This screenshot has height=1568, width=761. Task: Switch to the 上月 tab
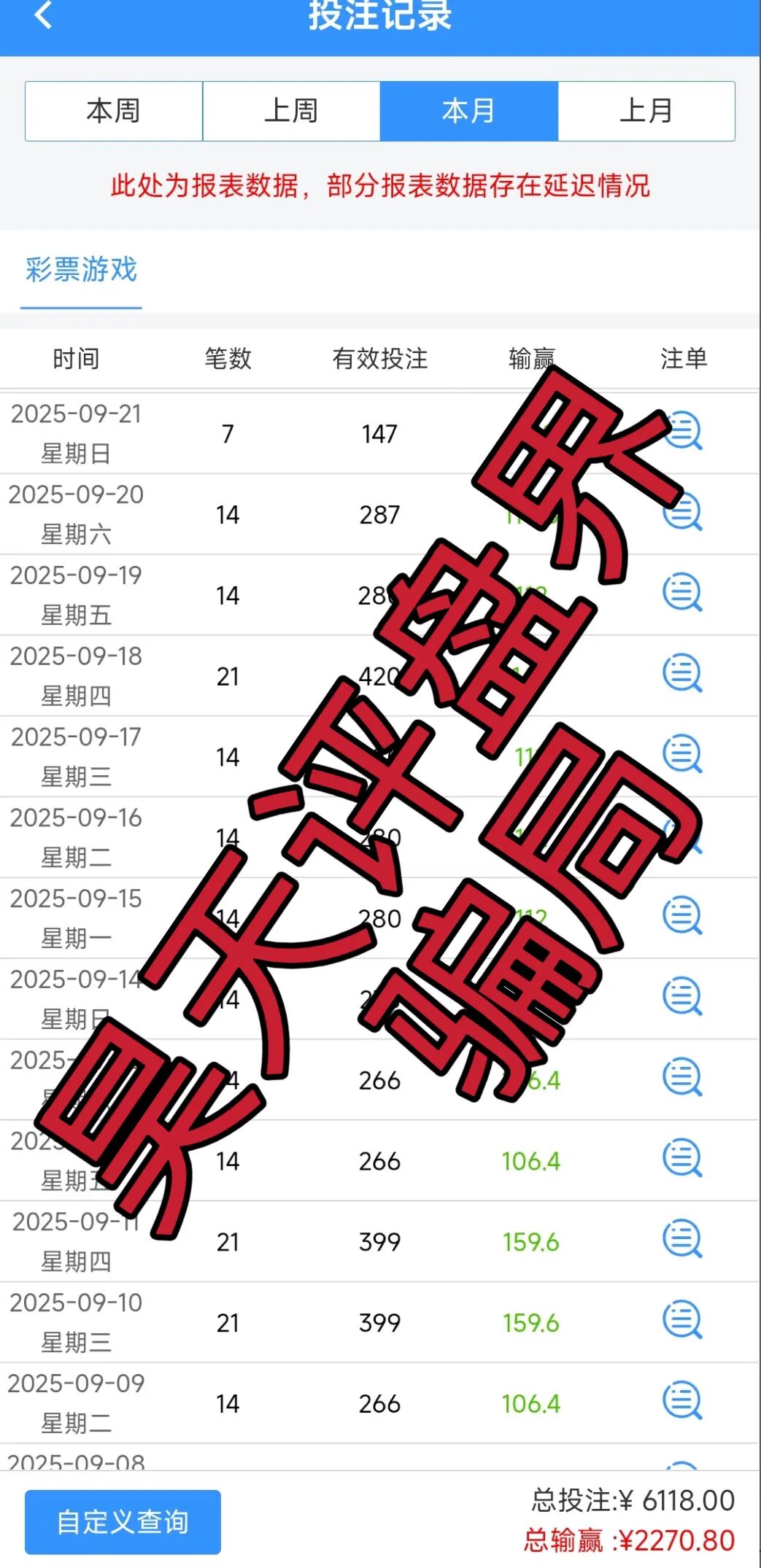click(x=645, y=110)
